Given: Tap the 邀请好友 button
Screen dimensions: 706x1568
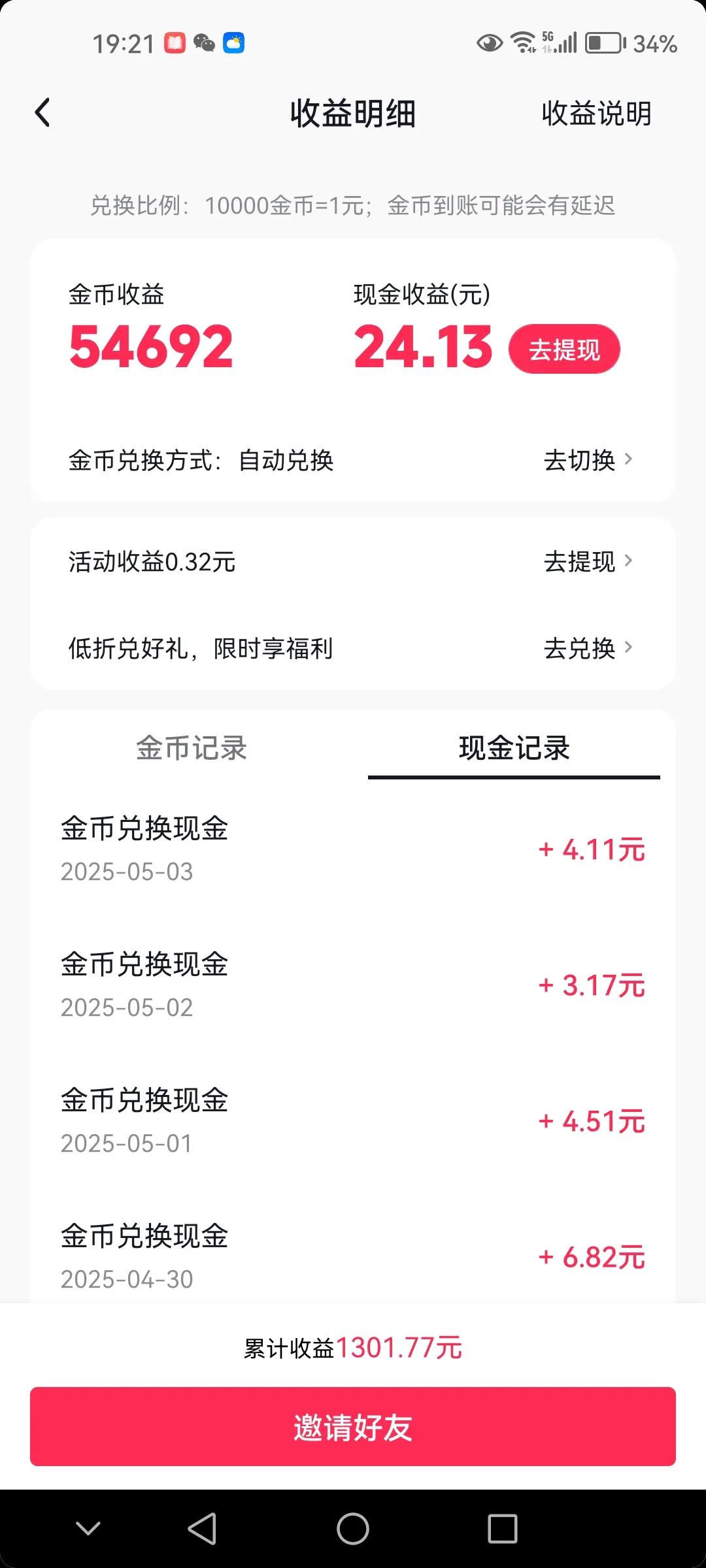Looking at the screenshot, I should 353,1427.
